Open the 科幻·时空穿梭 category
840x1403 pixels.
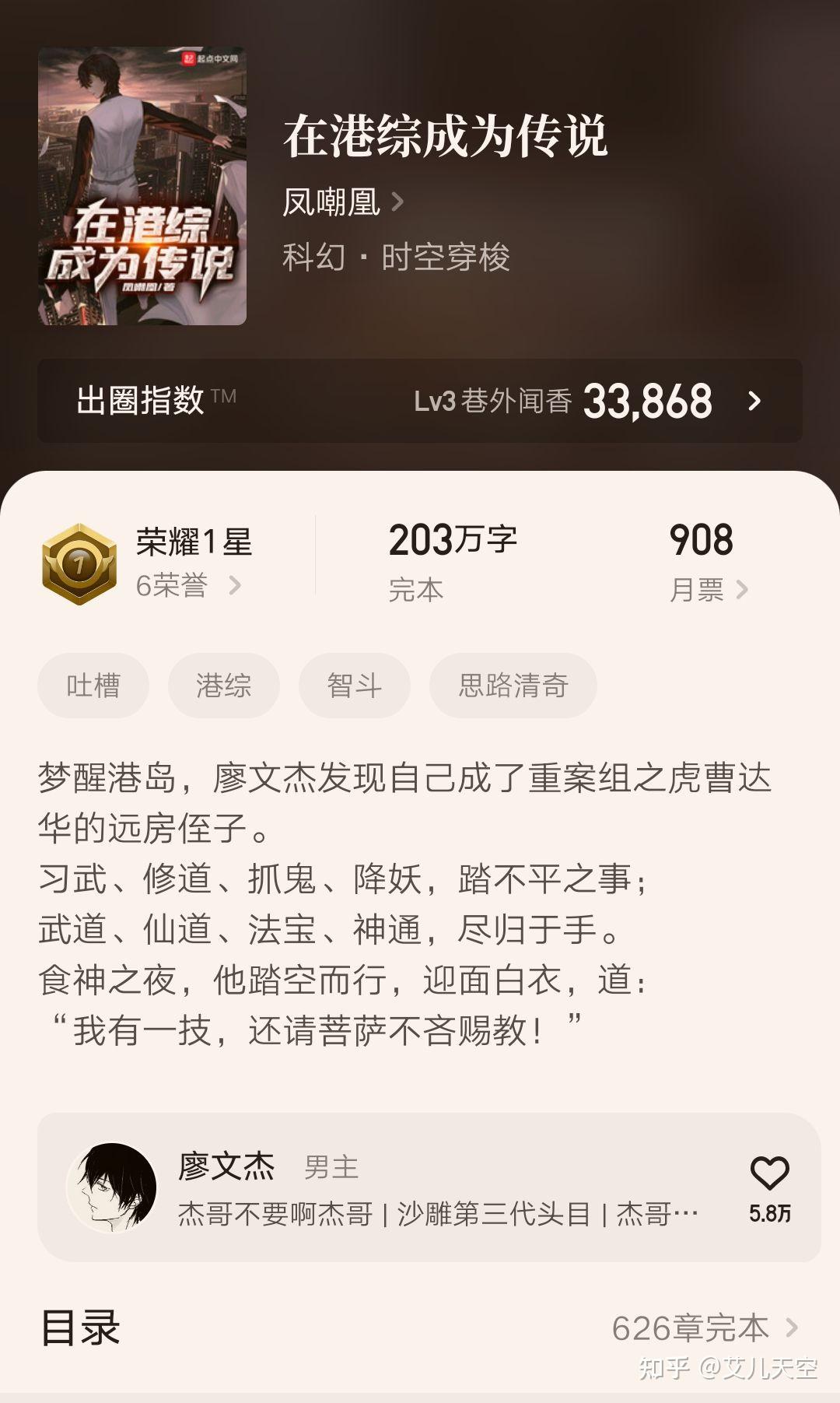click(x=396, y=258)
